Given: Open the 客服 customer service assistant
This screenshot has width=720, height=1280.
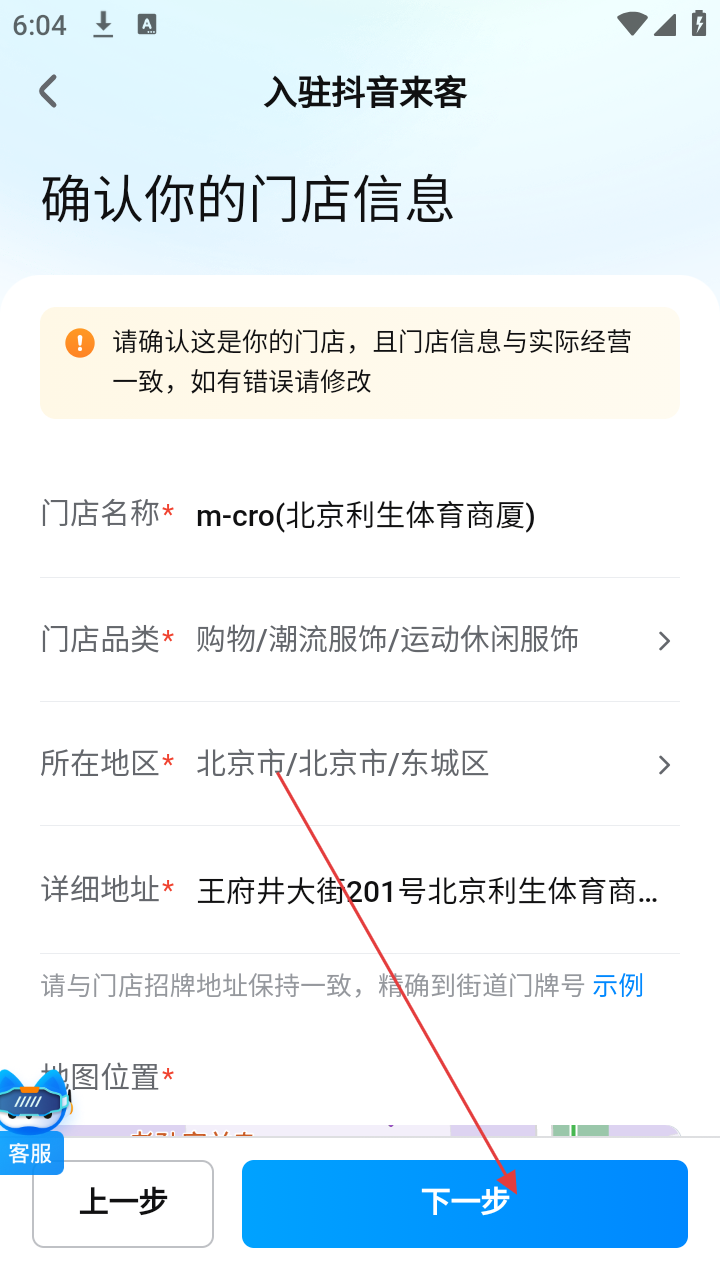Looking at the screenshot, I should [x=32, y=1120].
